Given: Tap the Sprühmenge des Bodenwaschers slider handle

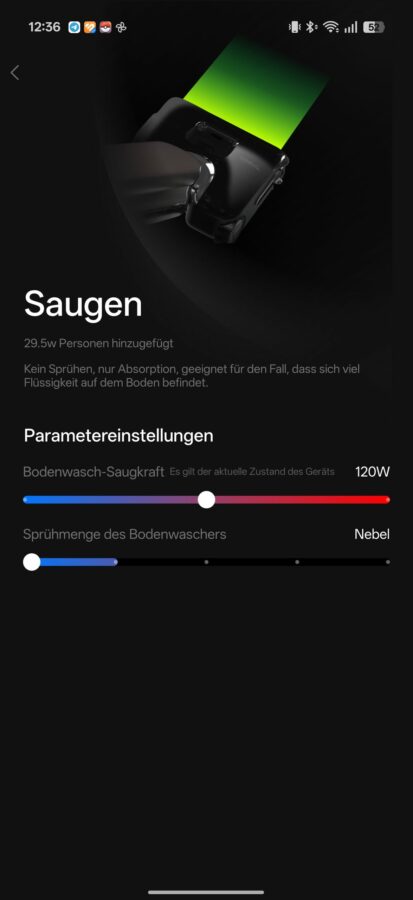Looking at the screenshot, I should coord(32,562).
